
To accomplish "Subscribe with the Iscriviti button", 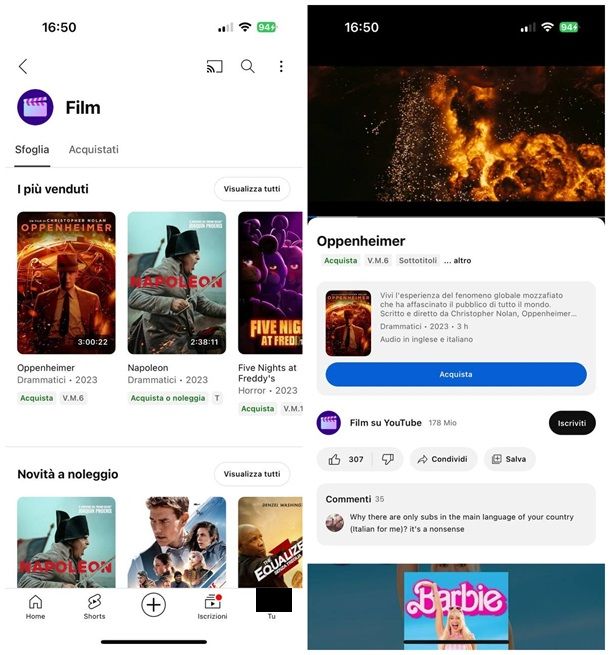I will pyautogui.click(x=571, y=423).
